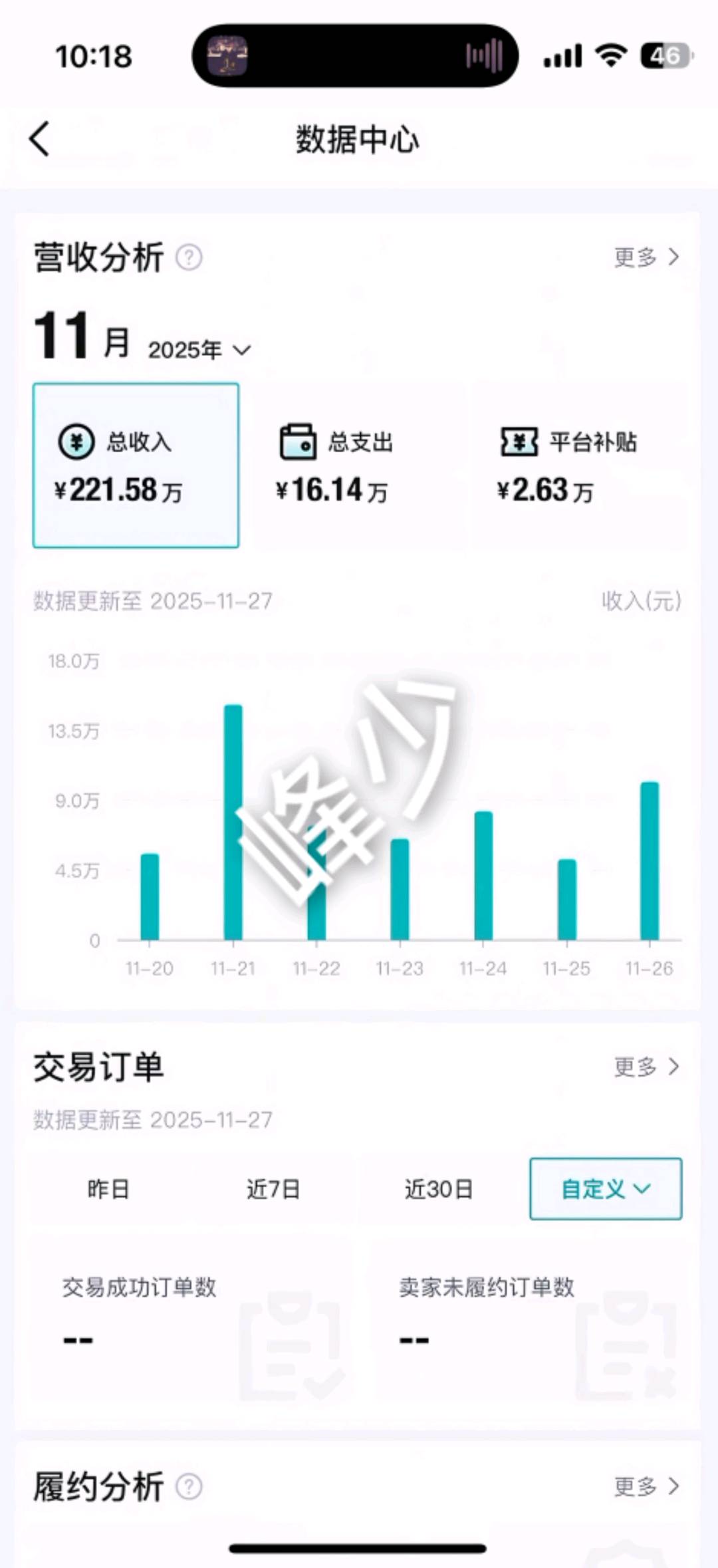Click the wallet icon beside 总支出
718x1568 pixels.
(x=297, y=442)
